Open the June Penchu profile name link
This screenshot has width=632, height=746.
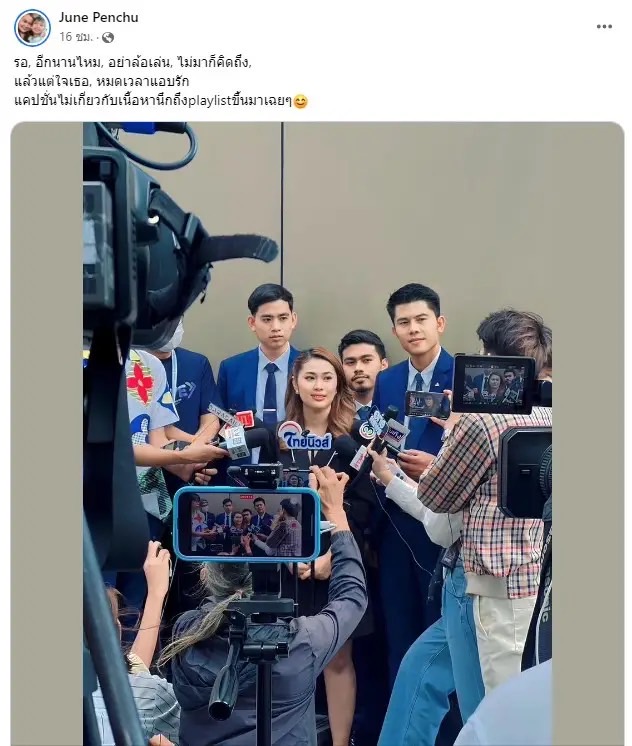[x=98, y=18]
